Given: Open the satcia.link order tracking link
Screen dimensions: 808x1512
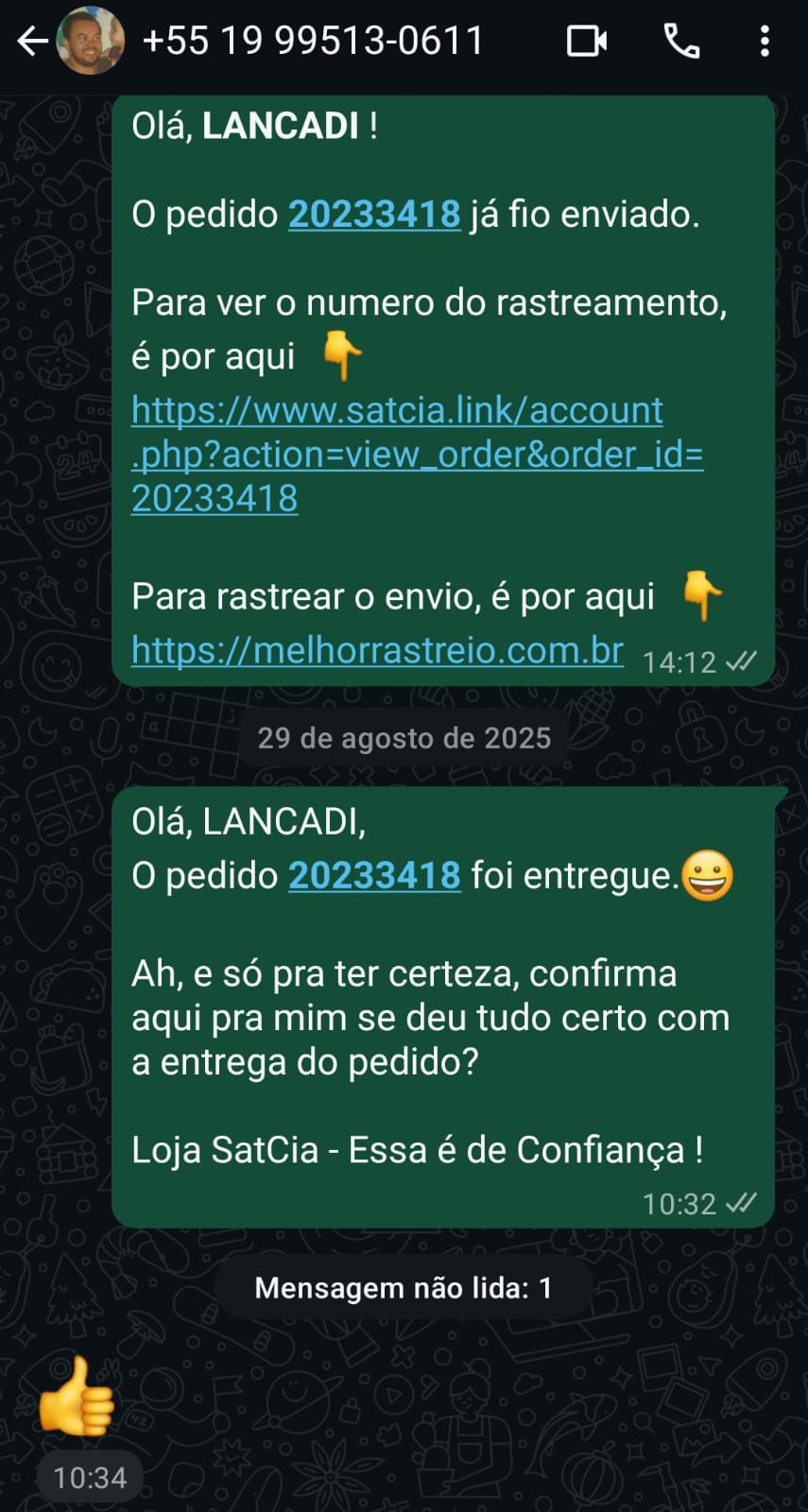Looking at the screenshot, I should point(417,455).
